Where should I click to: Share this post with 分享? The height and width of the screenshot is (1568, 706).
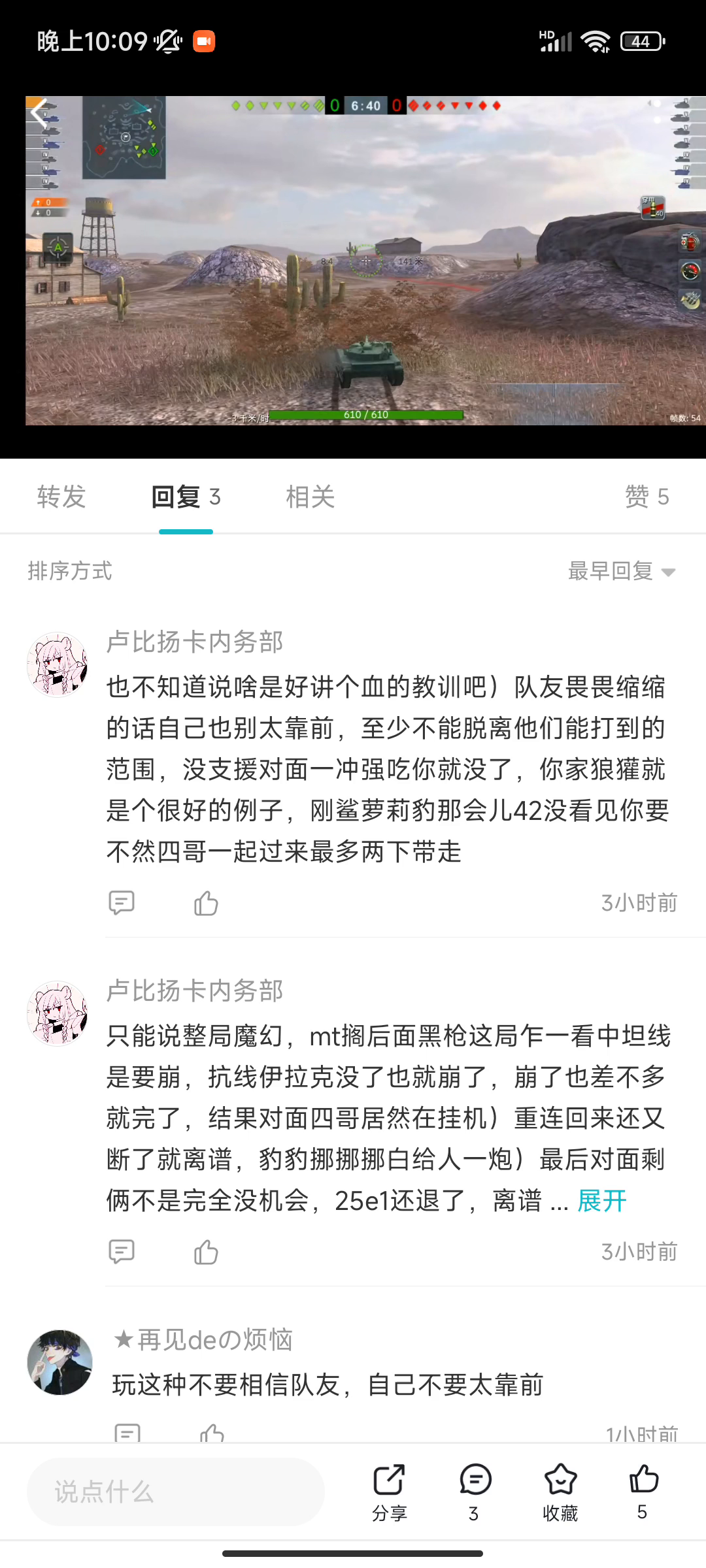389,1492
